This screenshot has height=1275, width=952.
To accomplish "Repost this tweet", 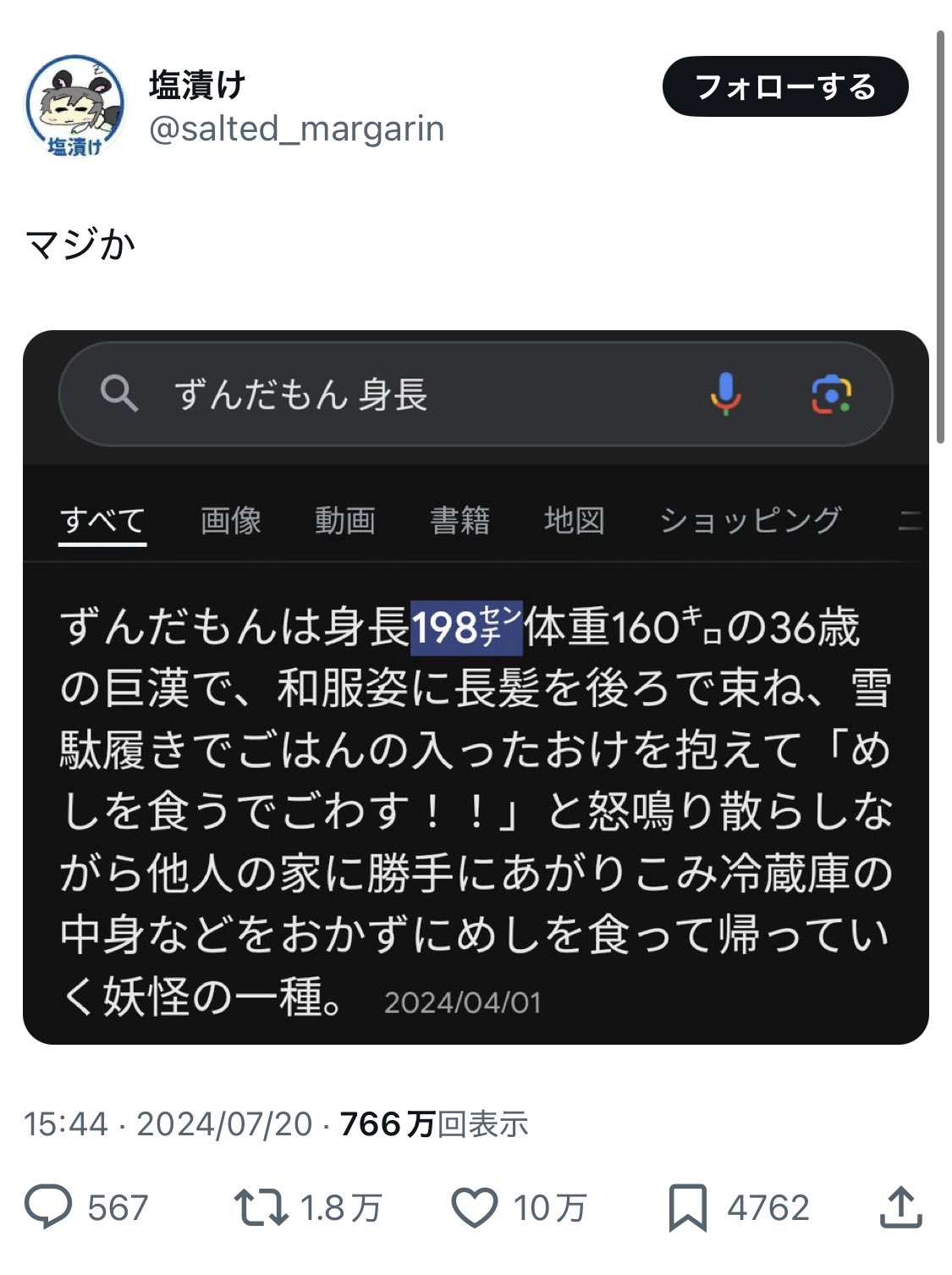I will click(x=261, y=1207).
